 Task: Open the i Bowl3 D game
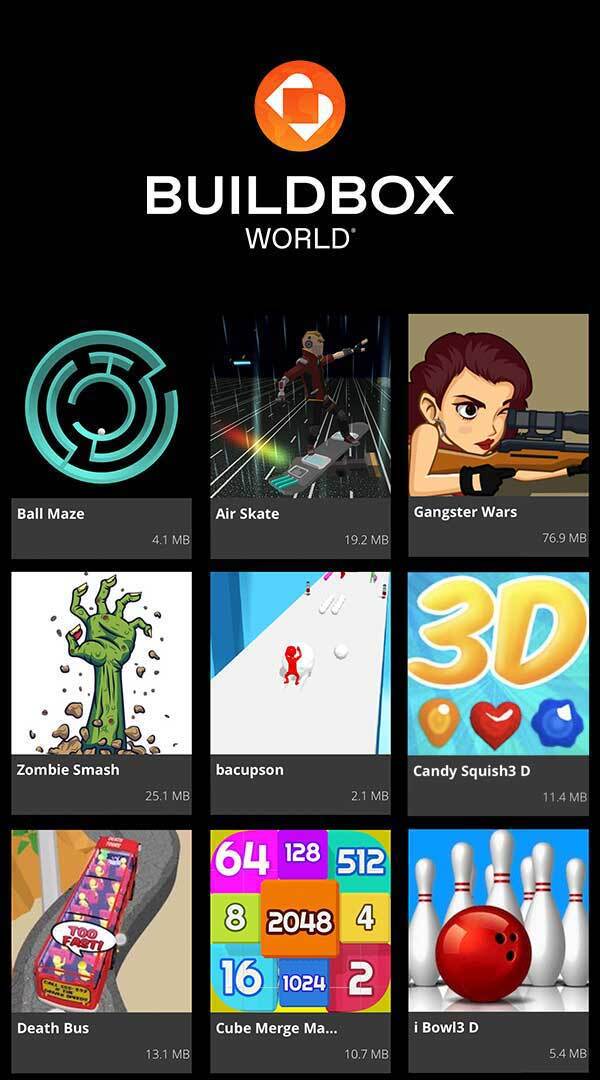499,951
